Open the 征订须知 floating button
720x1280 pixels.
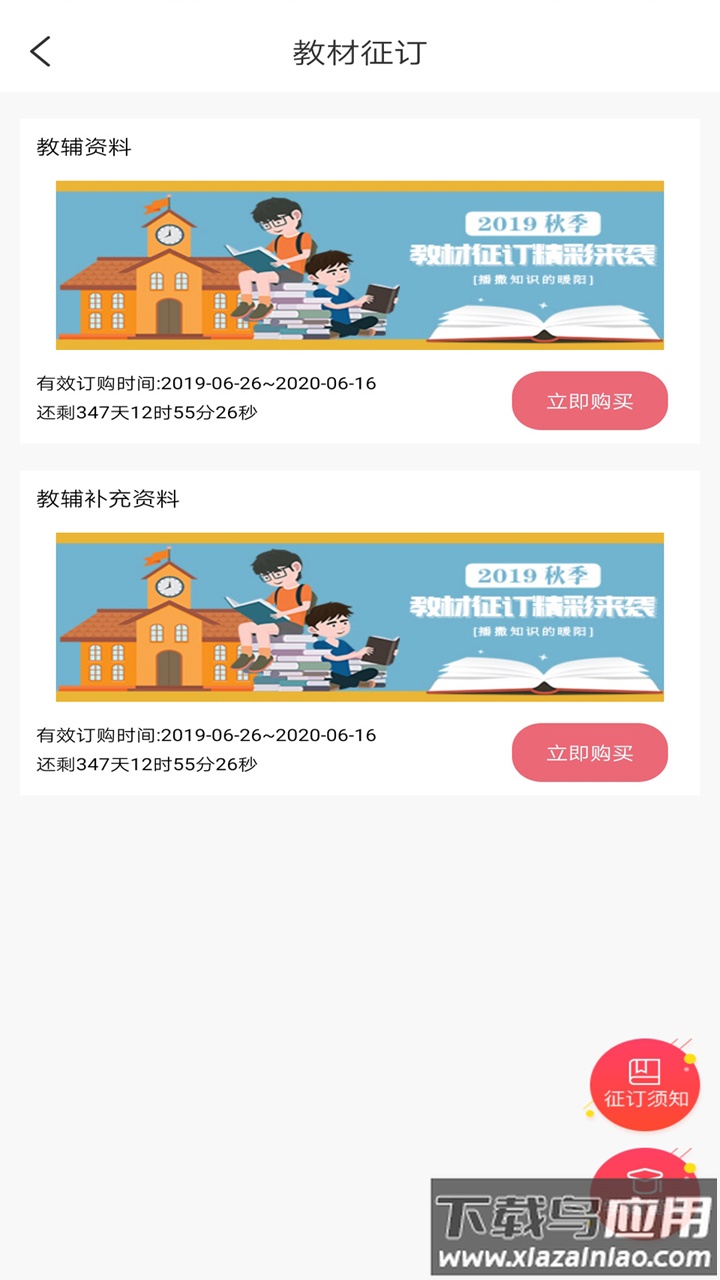[645, 1085]
